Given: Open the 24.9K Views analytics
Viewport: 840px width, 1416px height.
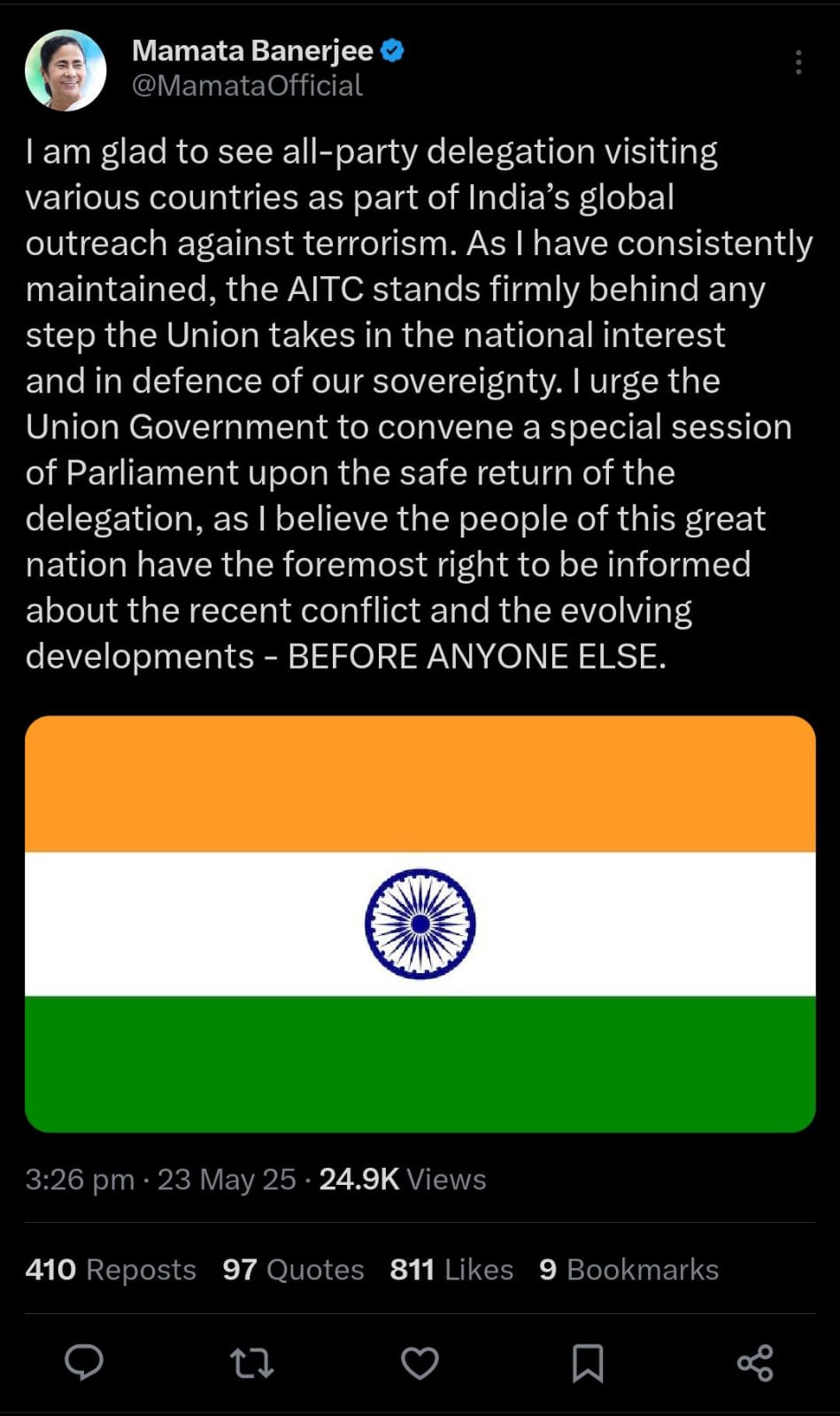Looking at the screenshot, I should click(402, 1179).
